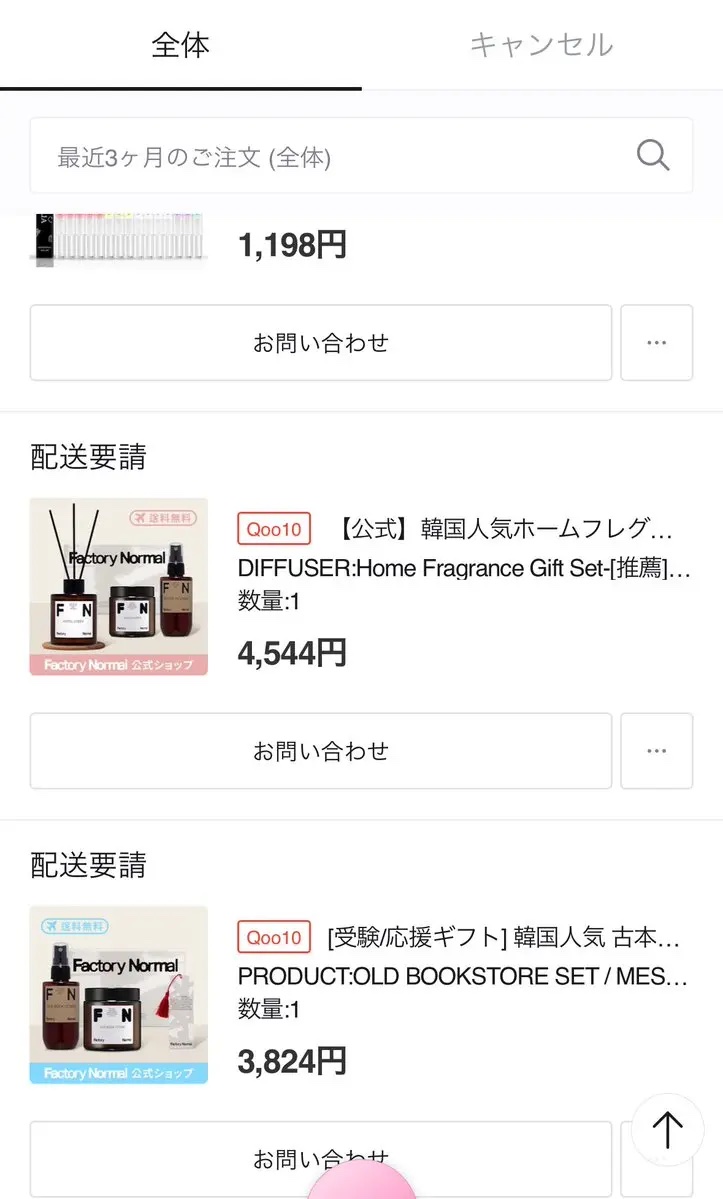Image resolution: width=723 pixels, height=1199 pixels.
Task: Open the DIFFUSER Home Fragrance Gift Set item
Action: pos(463,569)
